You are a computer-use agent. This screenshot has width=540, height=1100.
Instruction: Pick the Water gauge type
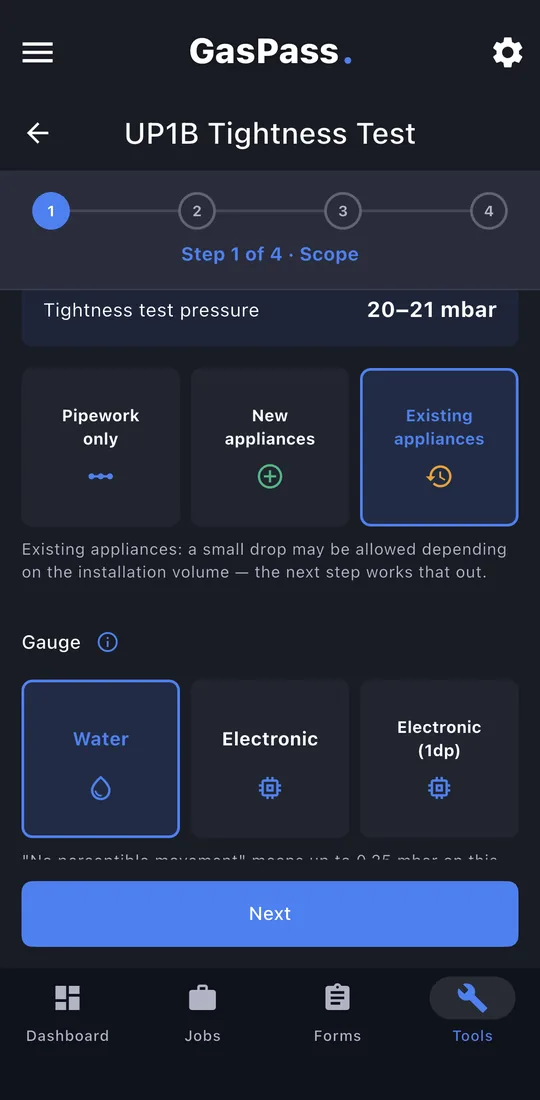tap(101, 758)
